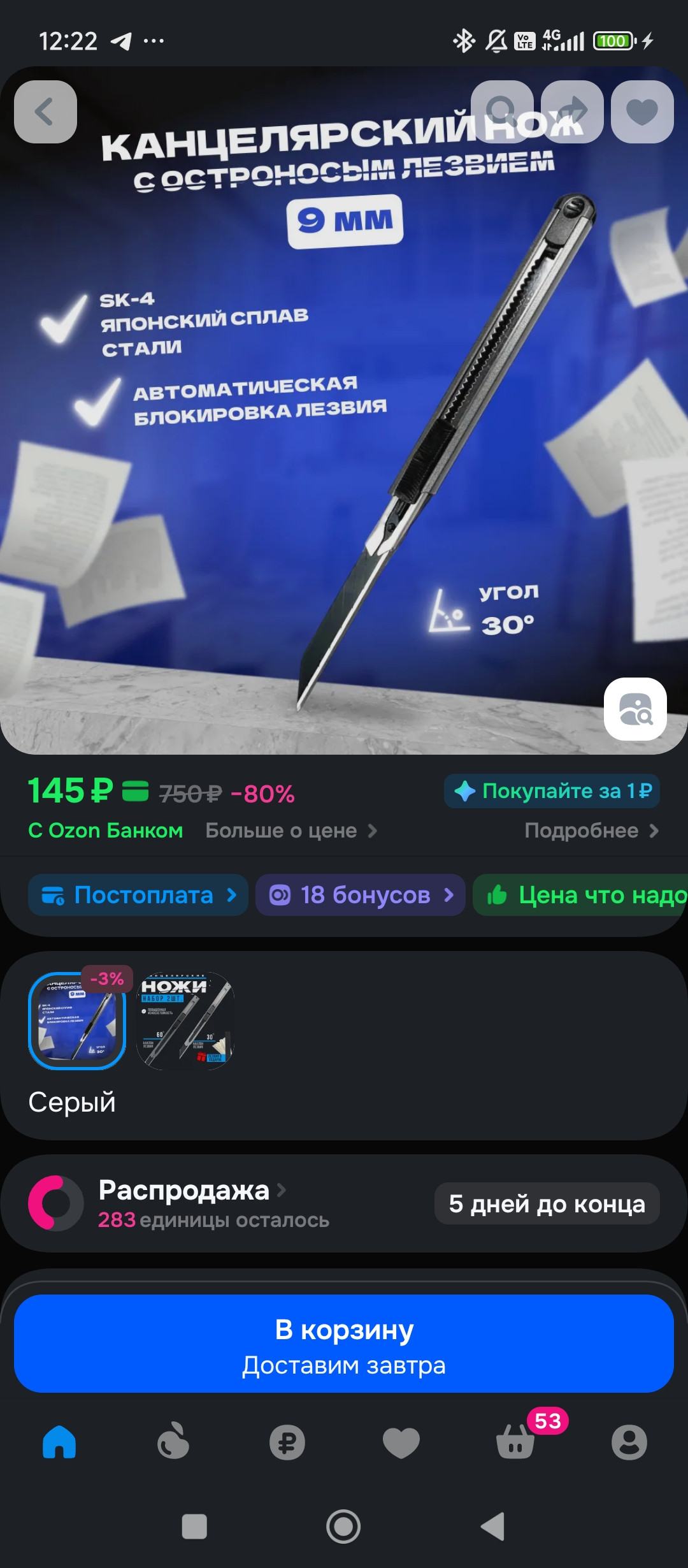Switch to the home tab
The height and width of the screenshot is (1568, 688).
(x=59, y=1442)
